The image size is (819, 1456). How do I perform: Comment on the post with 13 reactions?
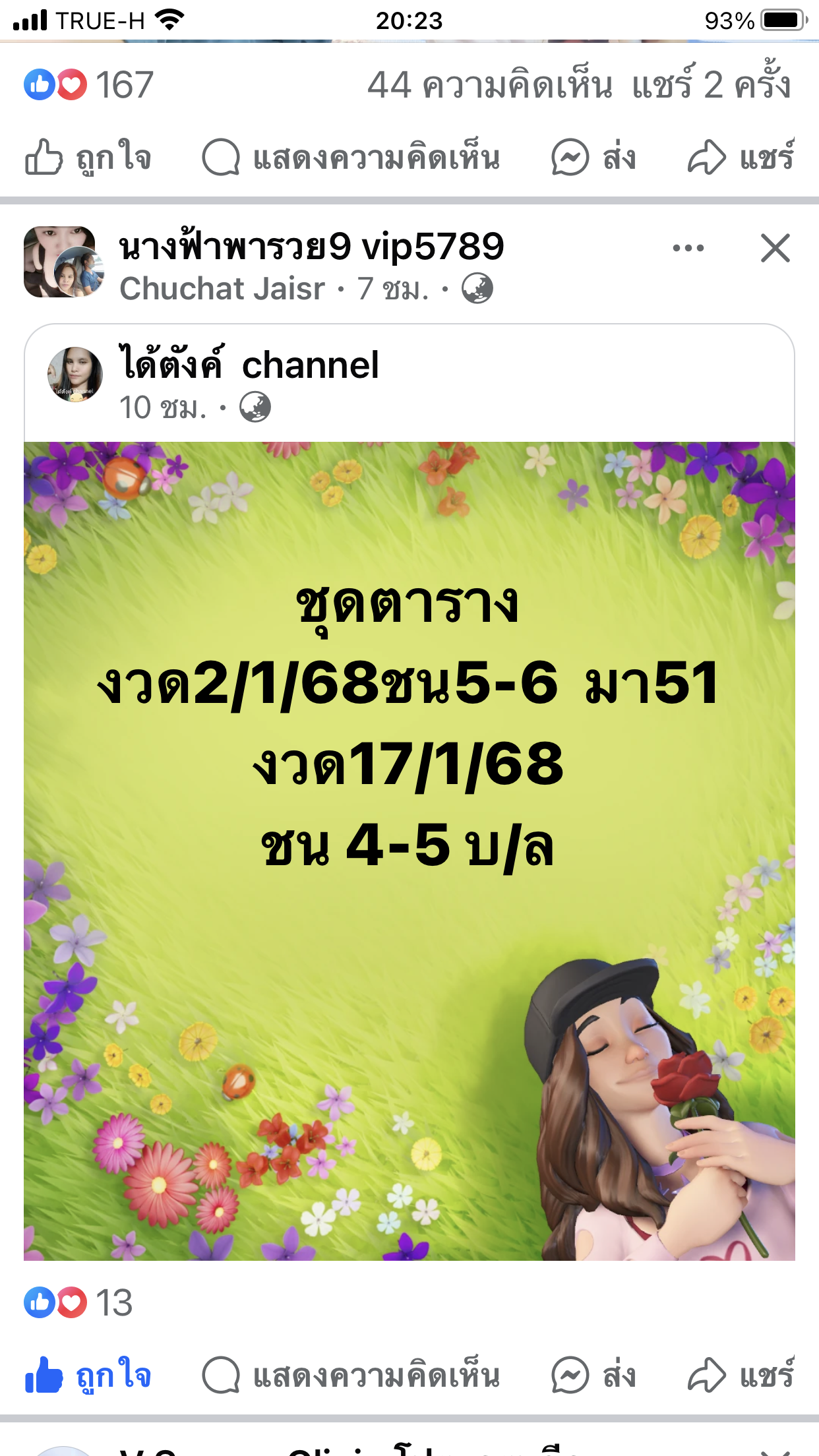tap(351, 1376)
